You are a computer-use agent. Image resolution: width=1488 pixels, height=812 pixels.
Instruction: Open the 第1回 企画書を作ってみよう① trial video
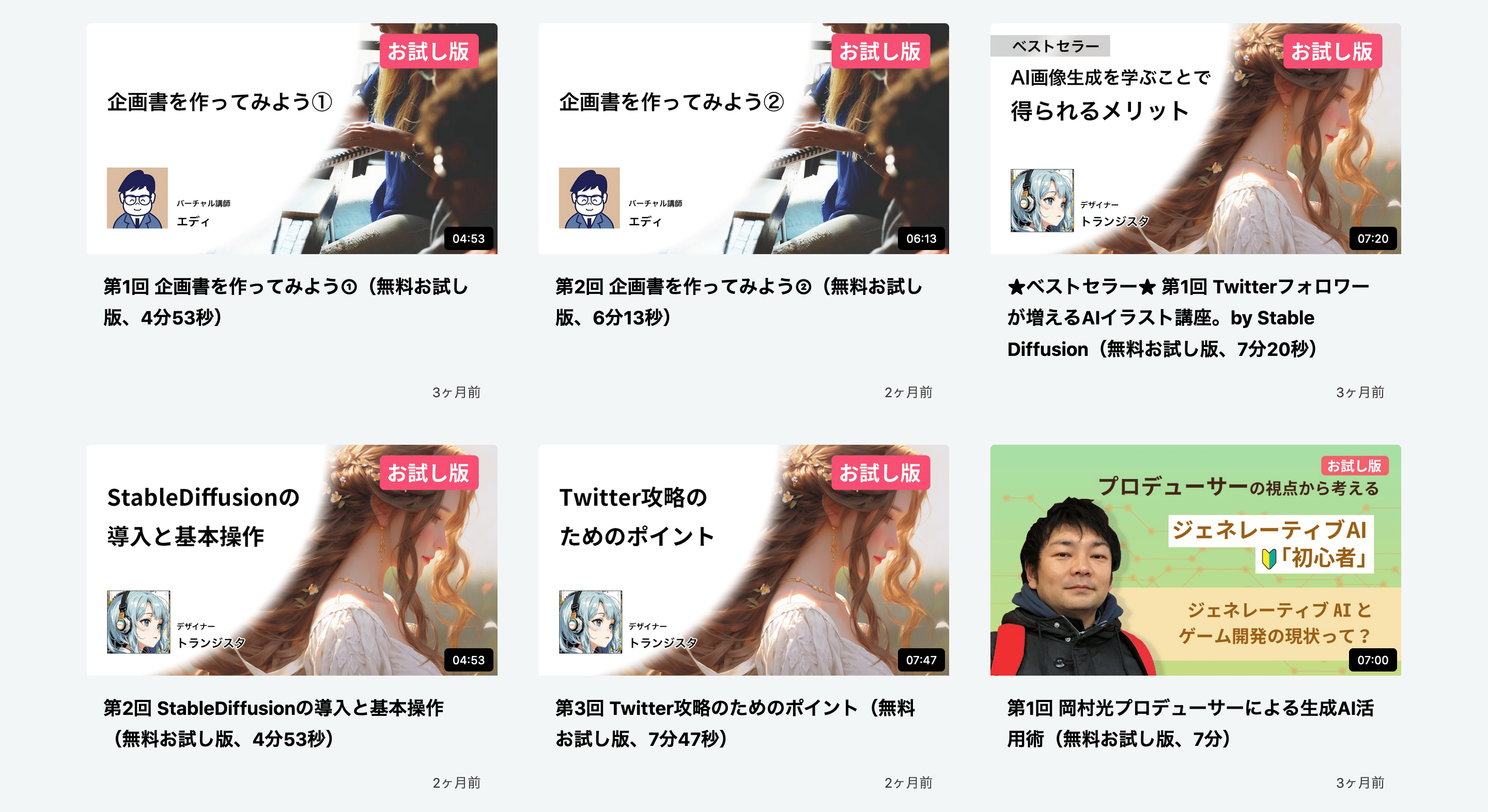[x=292, y=138]
